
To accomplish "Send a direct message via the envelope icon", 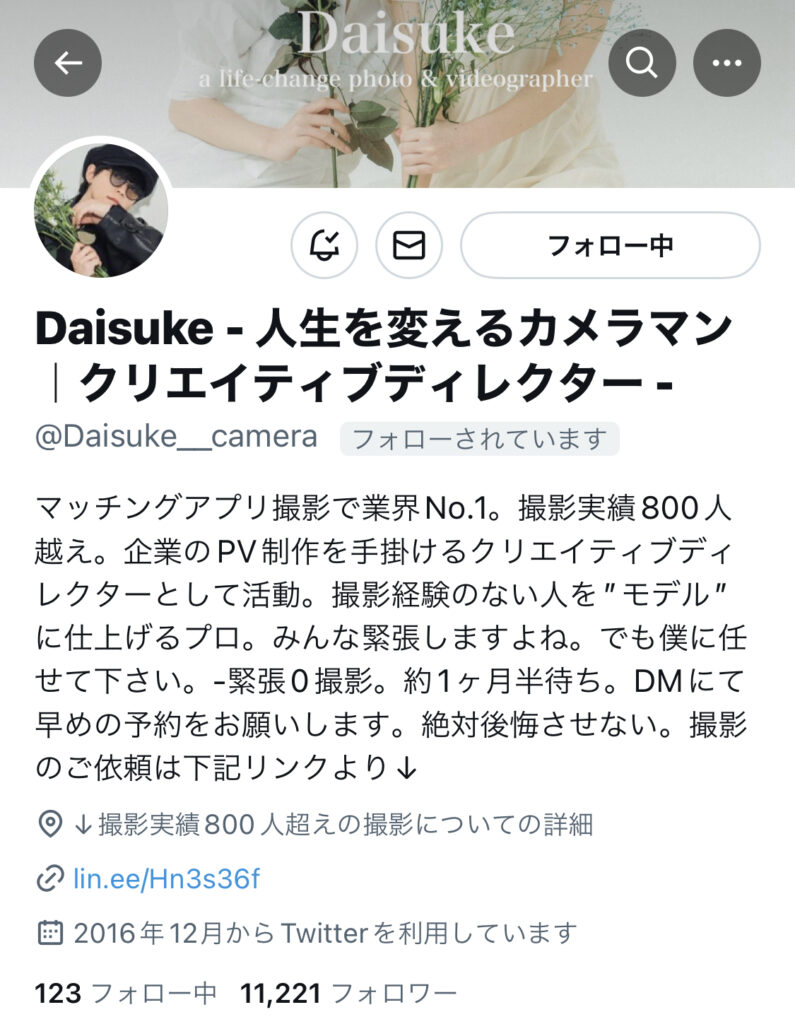I will point(409,245).
